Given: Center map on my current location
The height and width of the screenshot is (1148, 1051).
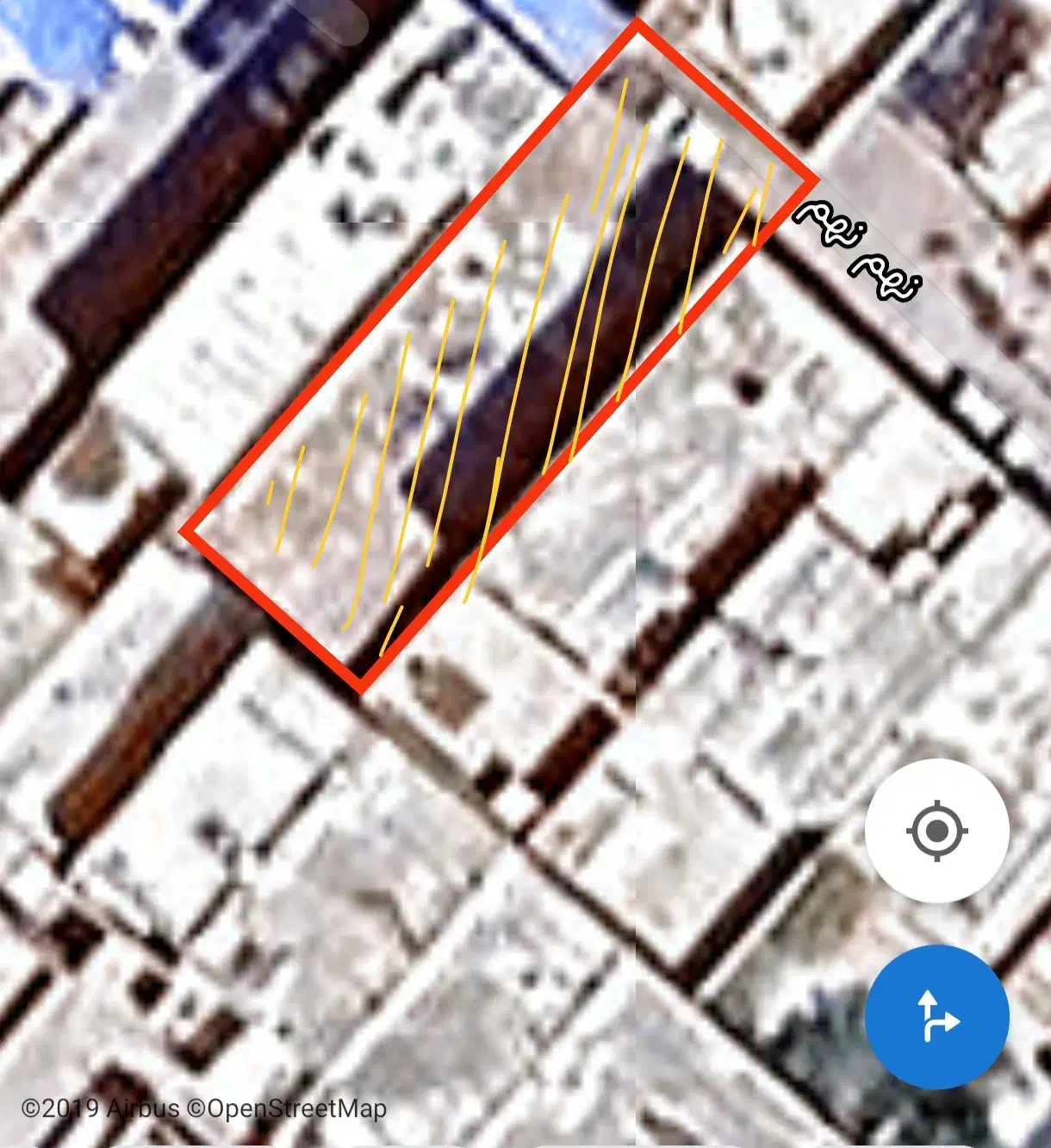Looking at the screenshot, I should [x=936, y=831].
